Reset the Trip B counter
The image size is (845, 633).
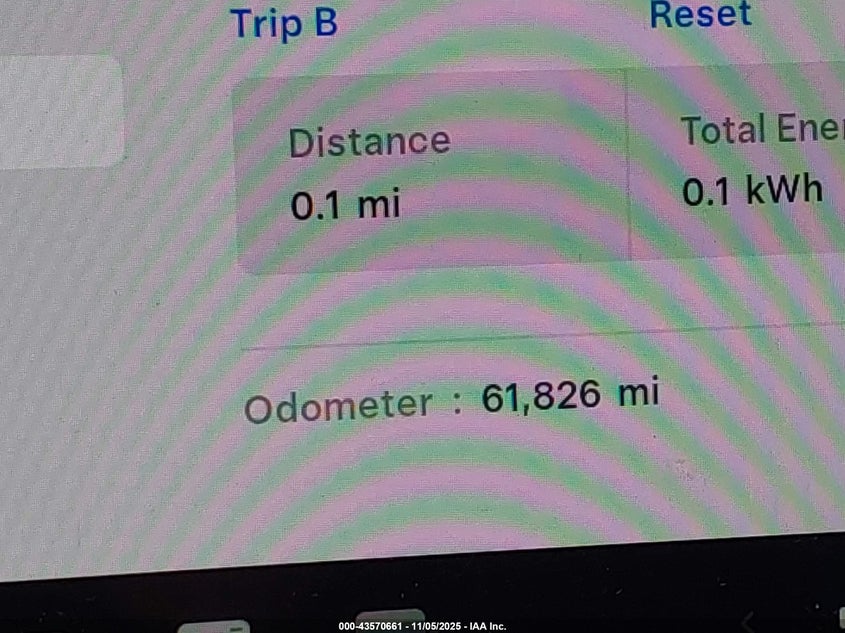click(699, 15)
